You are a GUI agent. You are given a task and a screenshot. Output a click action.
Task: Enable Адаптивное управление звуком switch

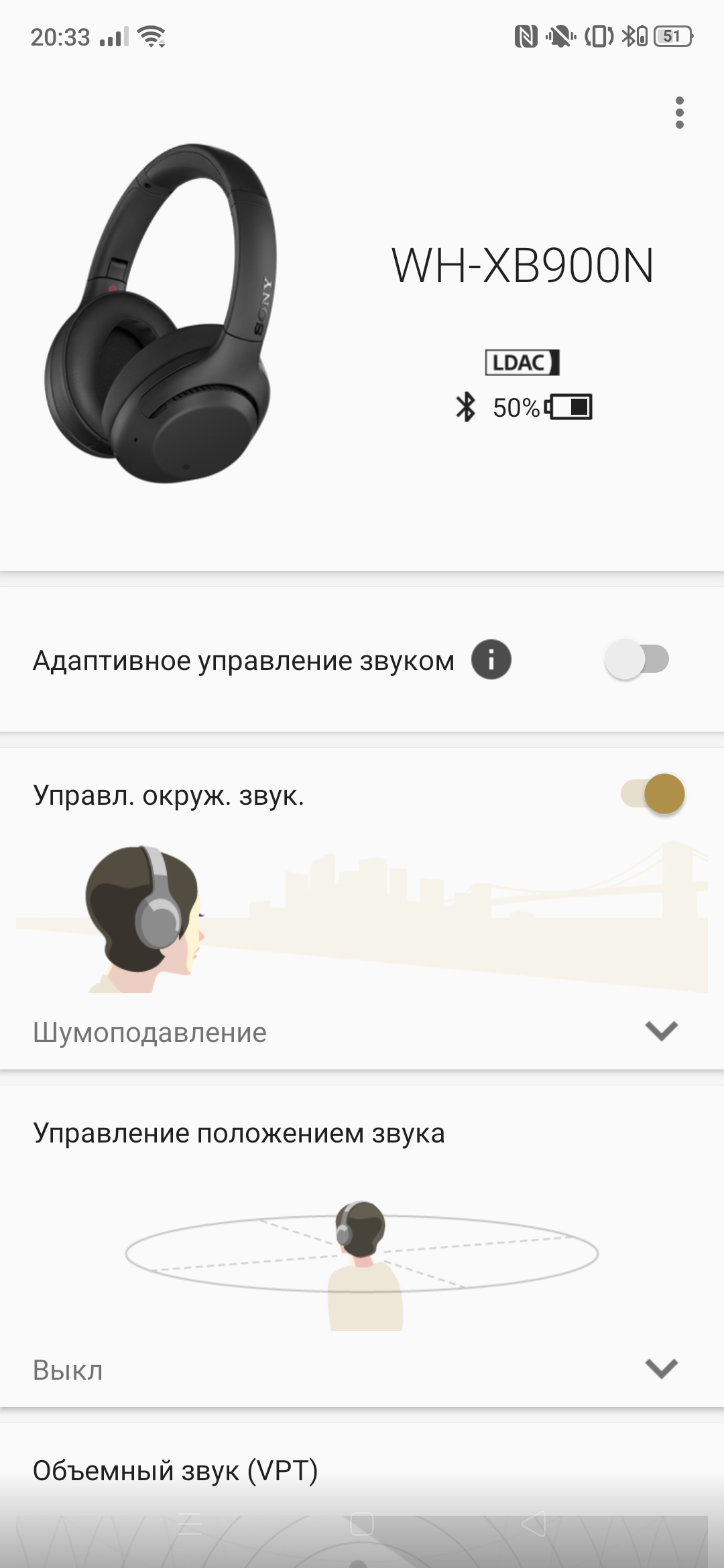[x=637, y=659]
